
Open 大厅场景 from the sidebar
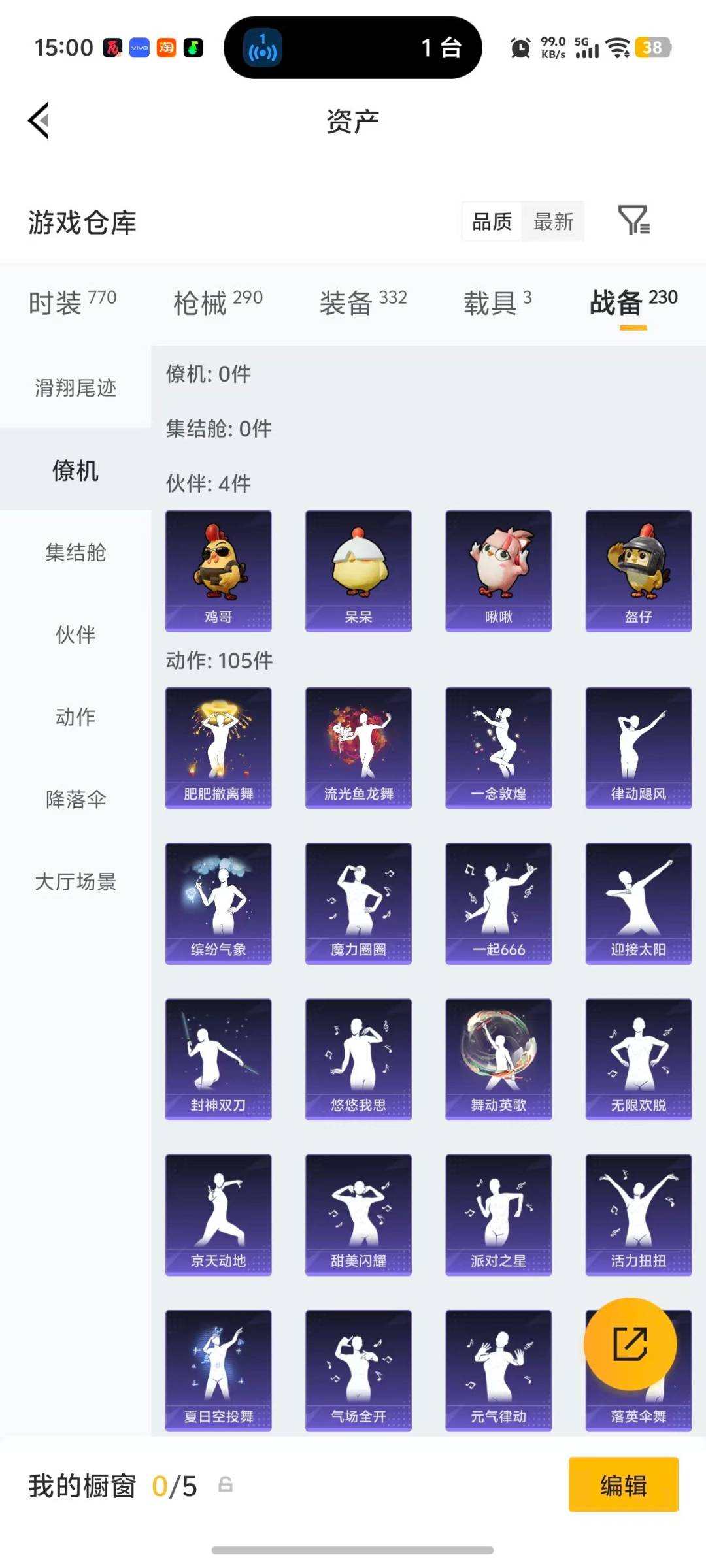pyautogui.click(x=75, y=882)
